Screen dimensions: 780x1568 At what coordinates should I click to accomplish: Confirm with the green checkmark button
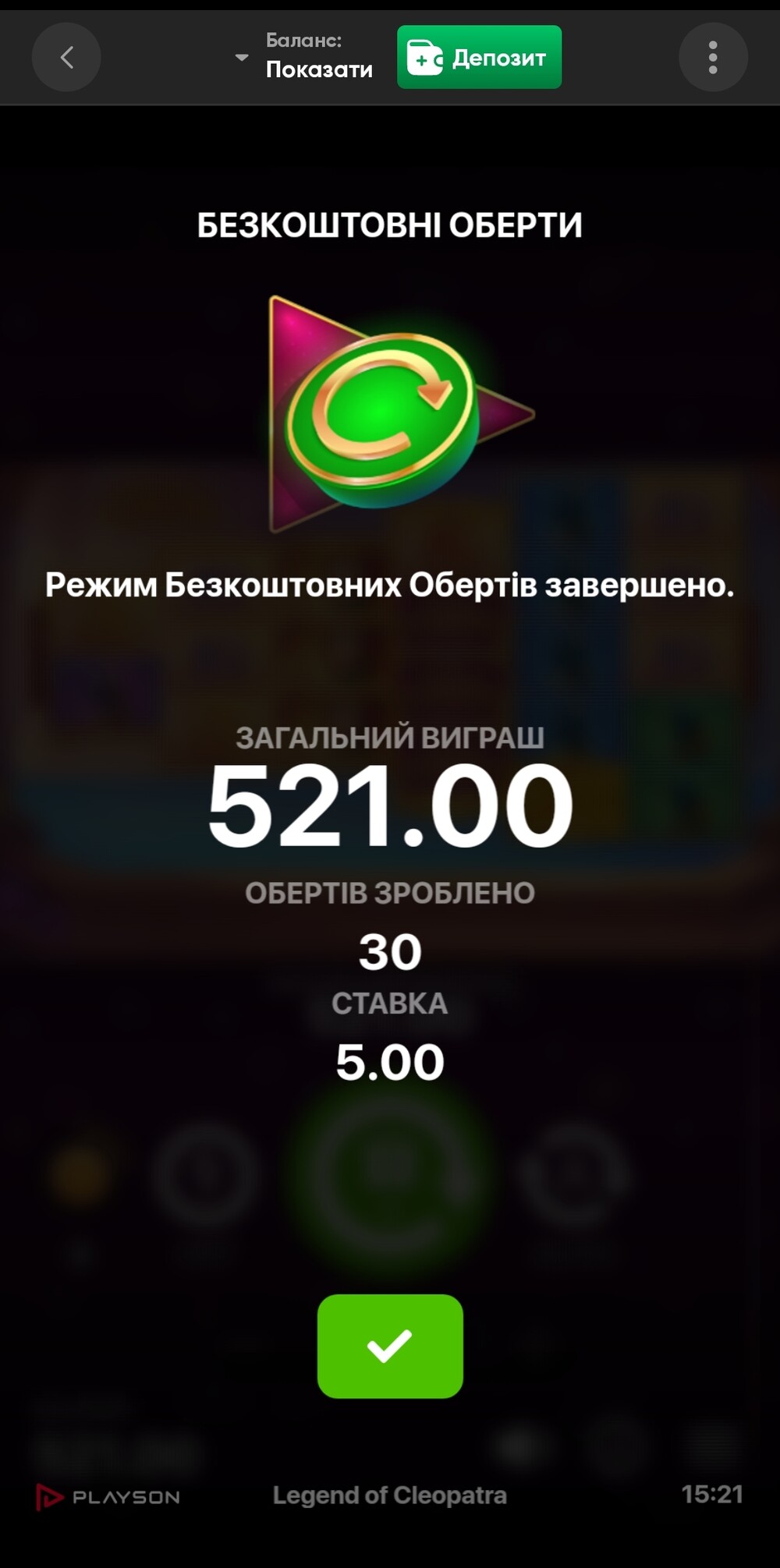[x=390, y=1346]
